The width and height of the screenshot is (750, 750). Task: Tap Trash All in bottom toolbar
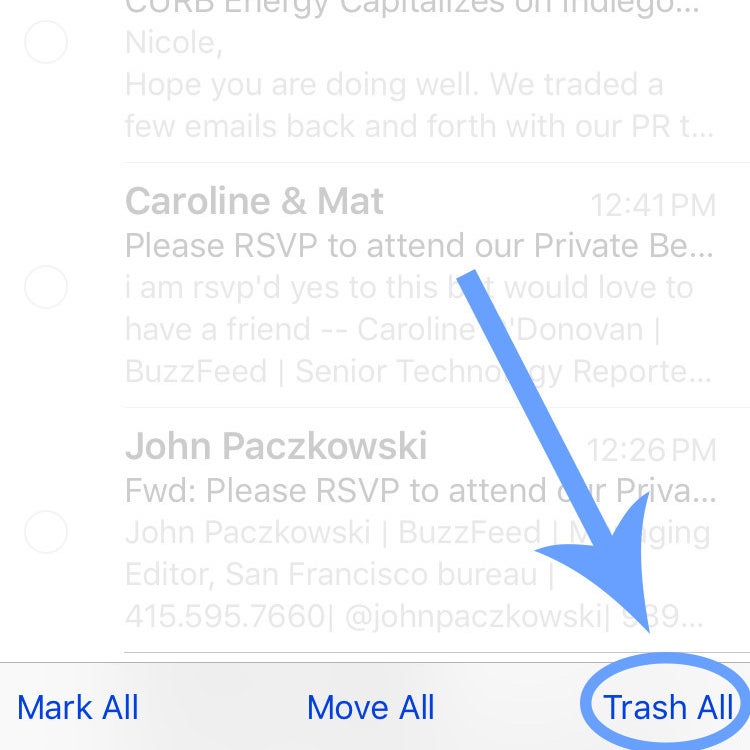(x=668, y=707)
